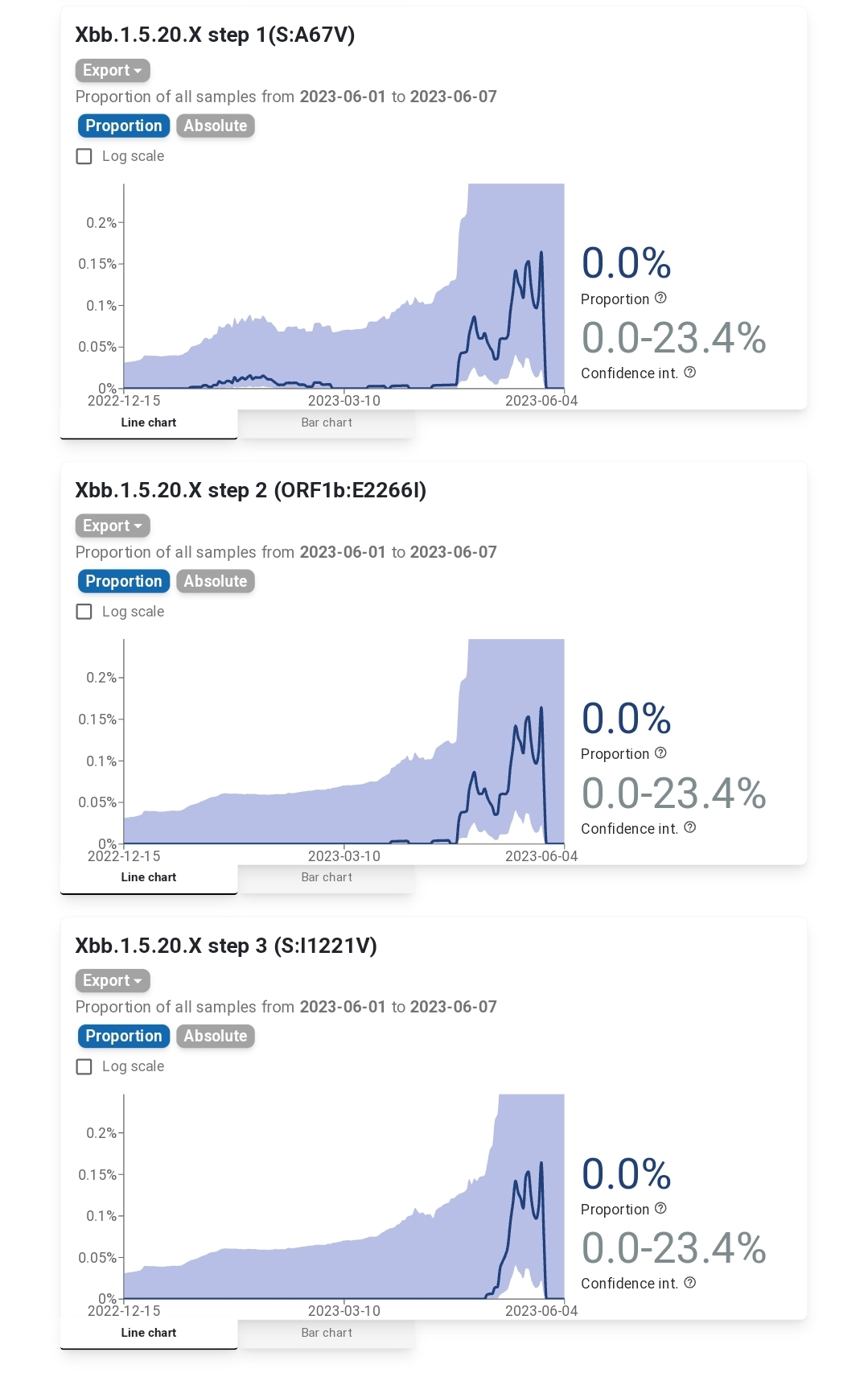
Task: Switch to Bar chart for step 3 (S:I1221V)
Action: coord(326,1333)
